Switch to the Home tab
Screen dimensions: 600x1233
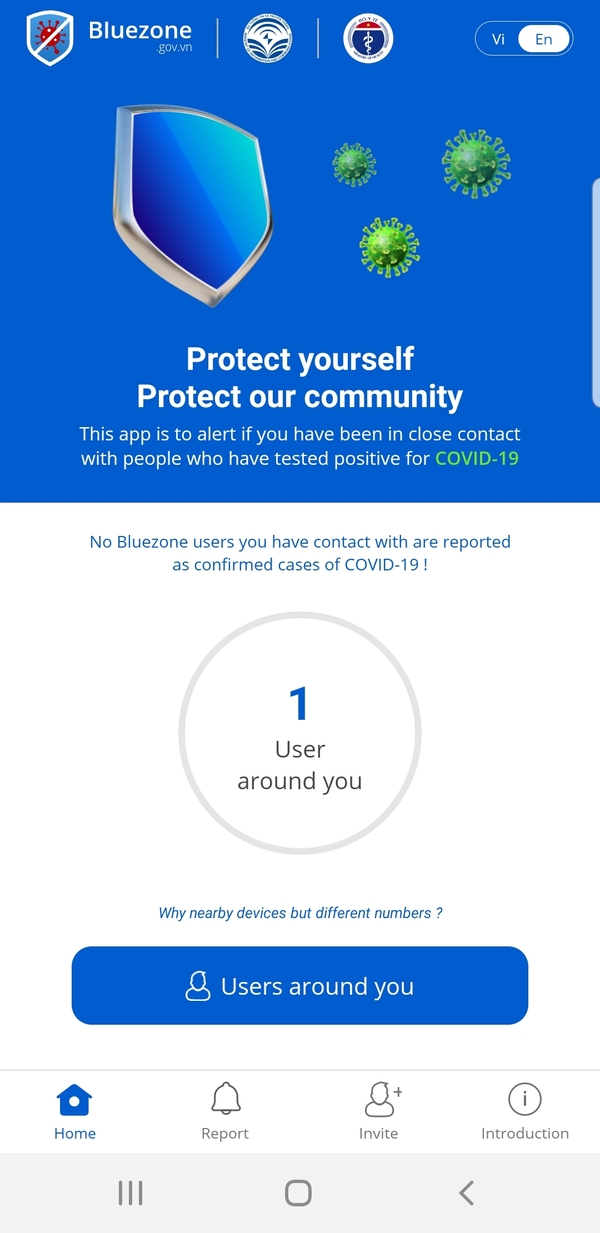tap(75, 1112)
